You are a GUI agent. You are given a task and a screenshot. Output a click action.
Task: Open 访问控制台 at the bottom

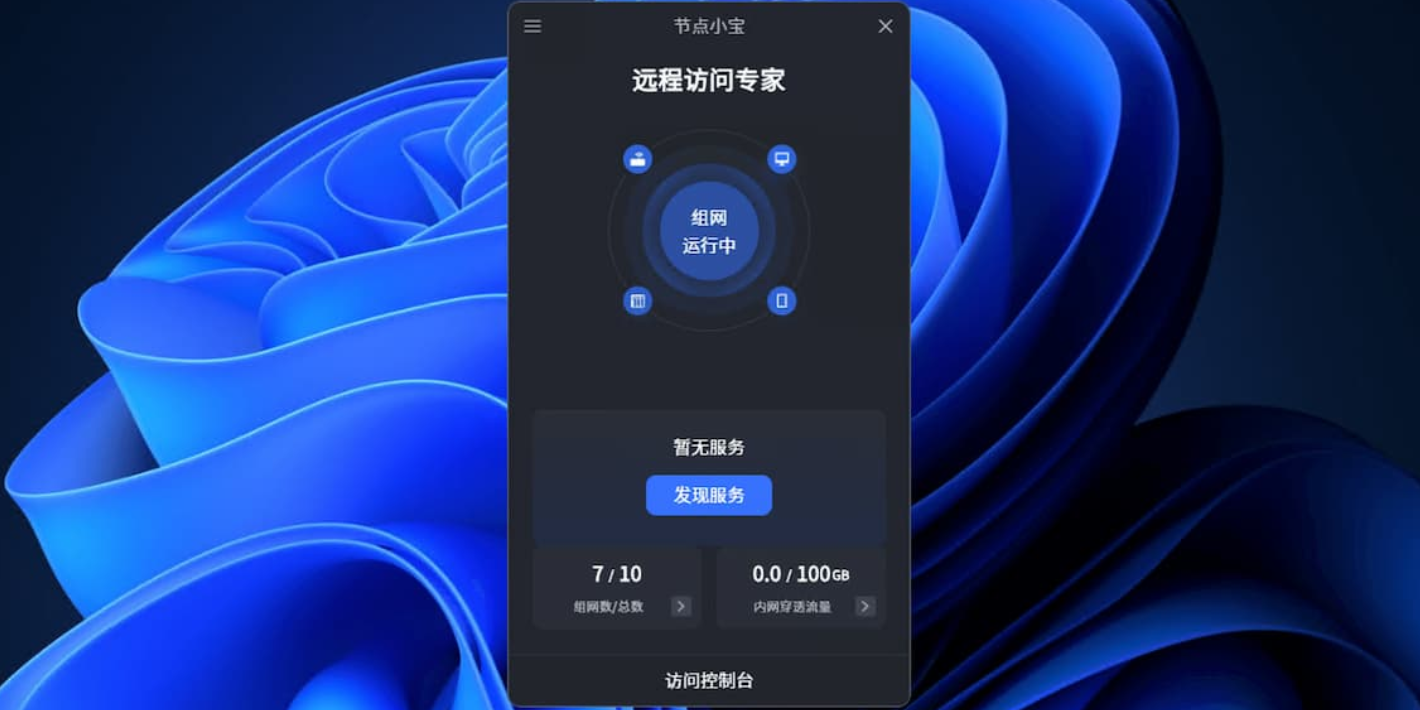709,680
